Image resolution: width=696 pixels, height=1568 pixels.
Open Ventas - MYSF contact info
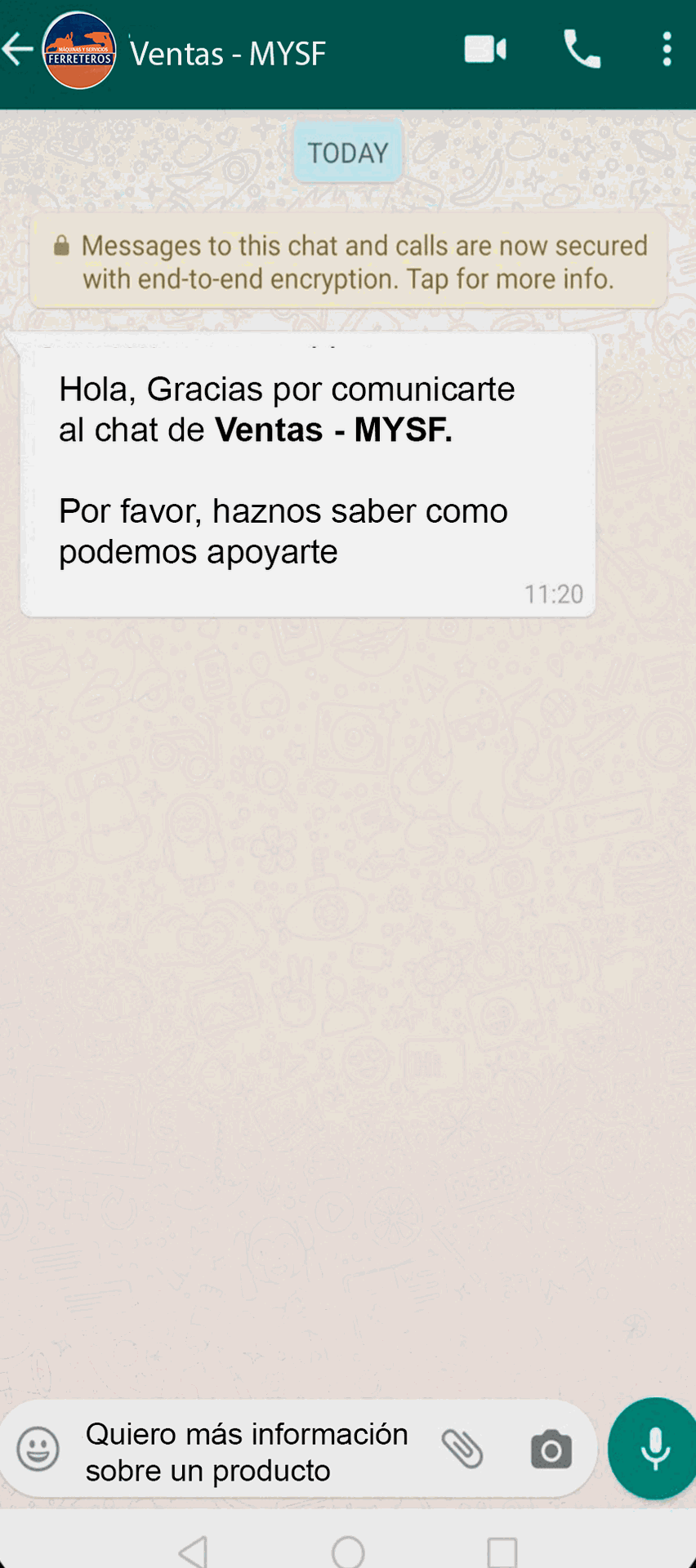pyautogui.click(x=228, y=54)
